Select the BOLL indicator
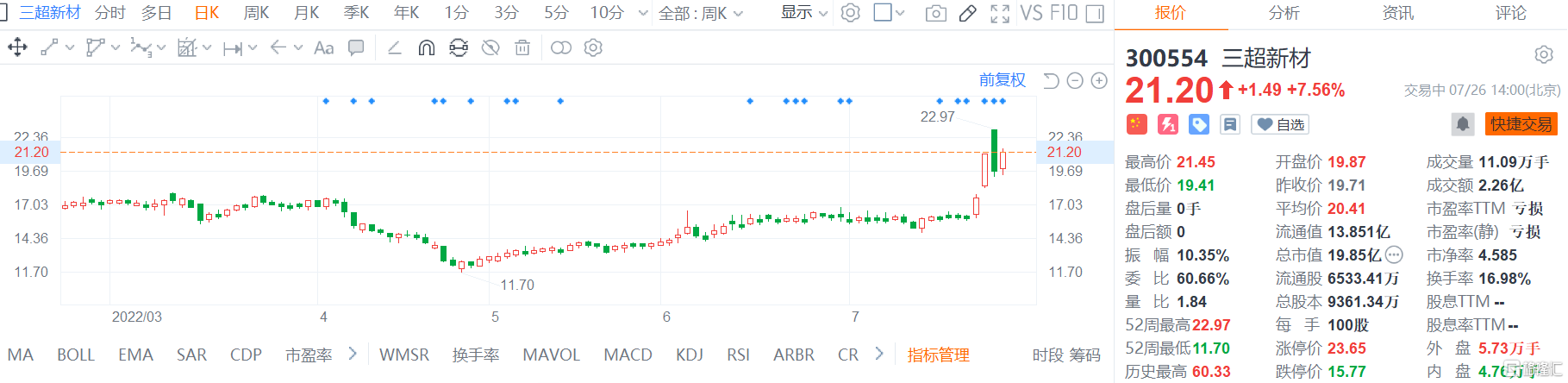This screenshot has height=383, width=1568. [76, 355]
